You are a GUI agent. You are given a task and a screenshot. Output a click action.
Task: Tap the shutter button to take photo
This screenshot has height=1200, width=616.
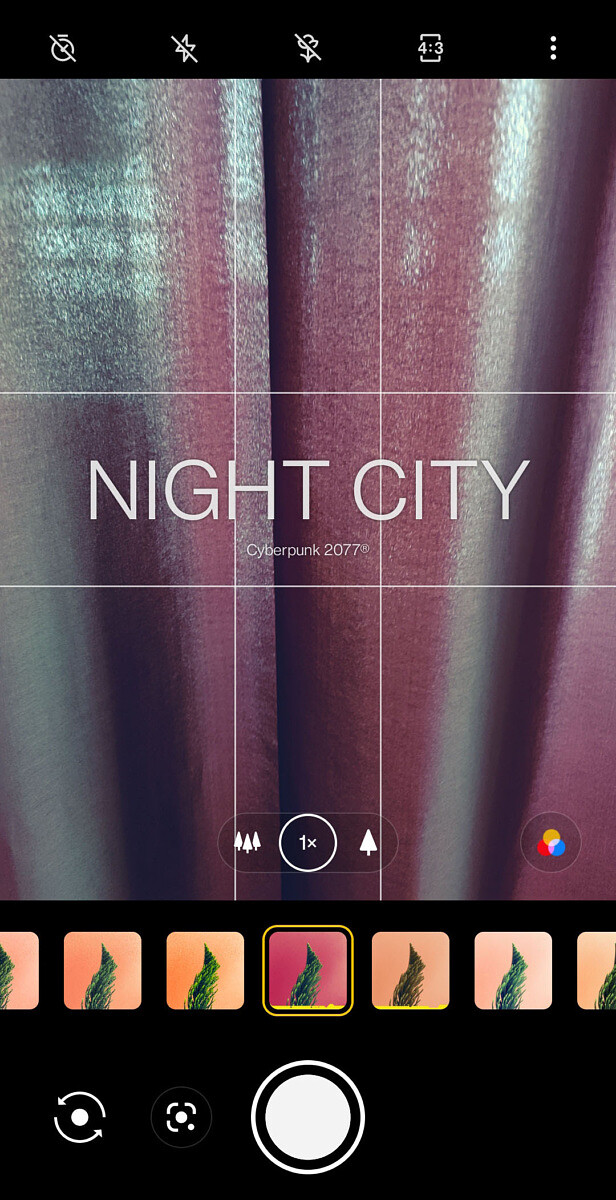pyautogui.click(x=308, y=1117)
